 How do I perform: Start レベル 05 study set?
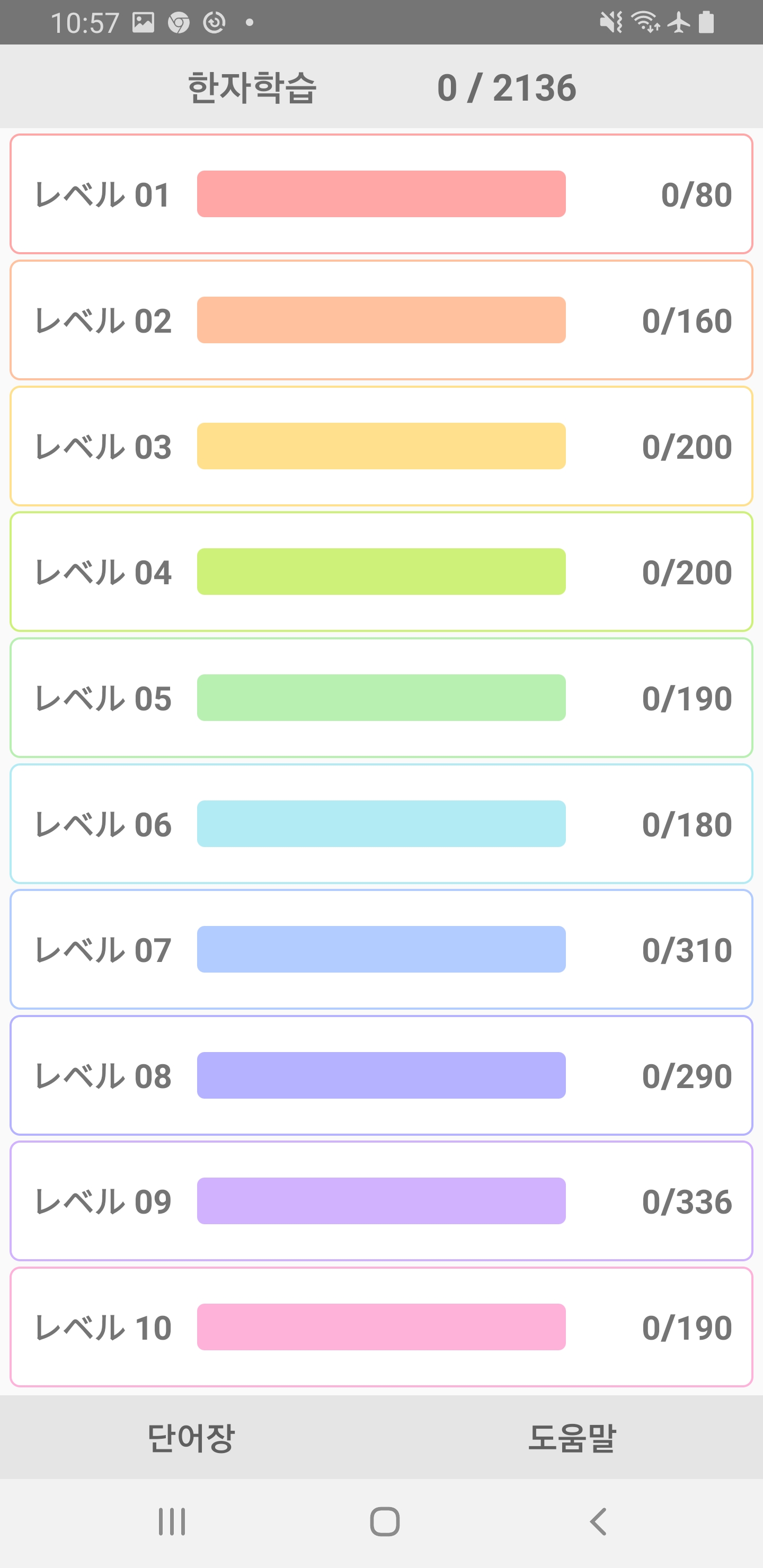pyautogui.click(x=381, y=698)
